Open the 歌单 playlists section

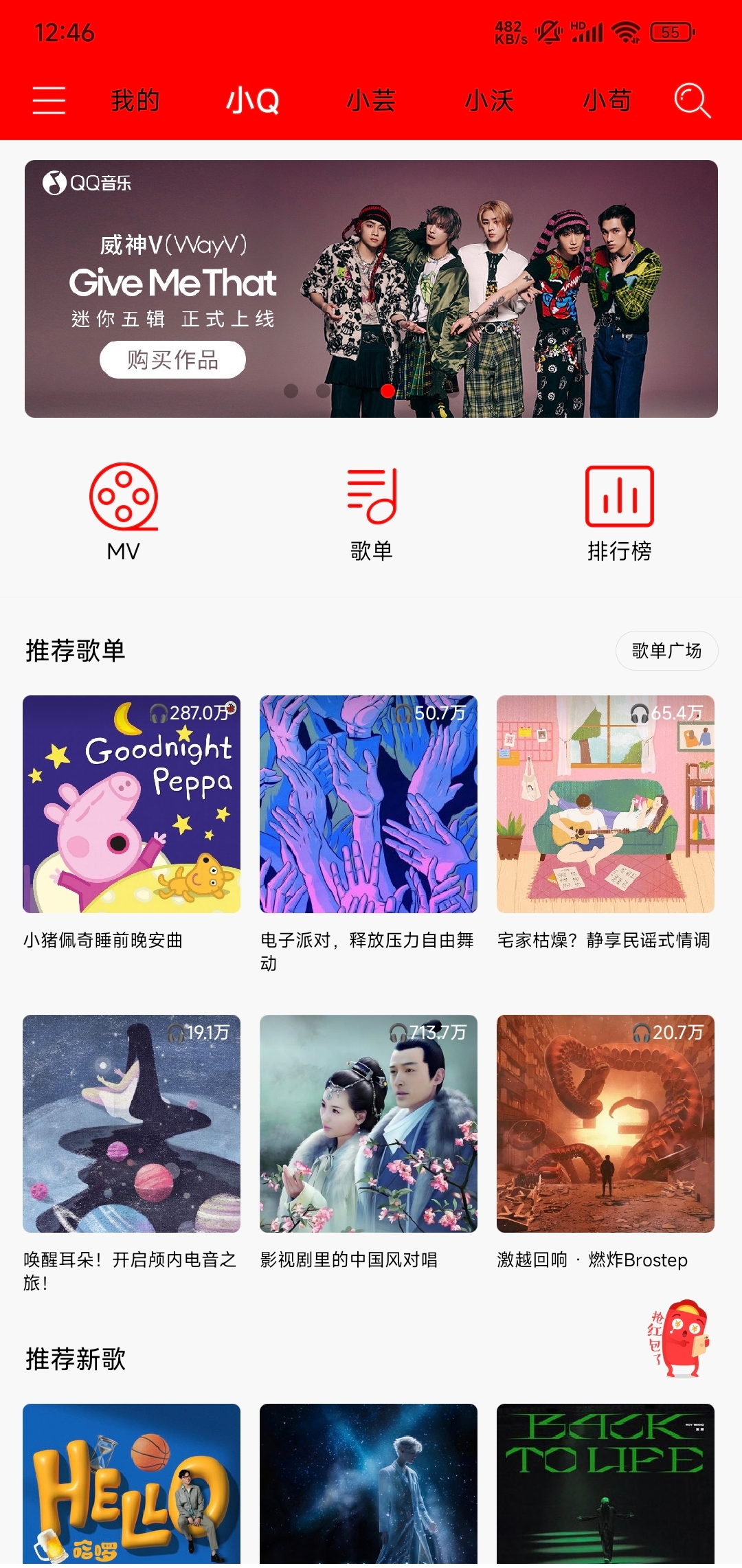(371, 512)
